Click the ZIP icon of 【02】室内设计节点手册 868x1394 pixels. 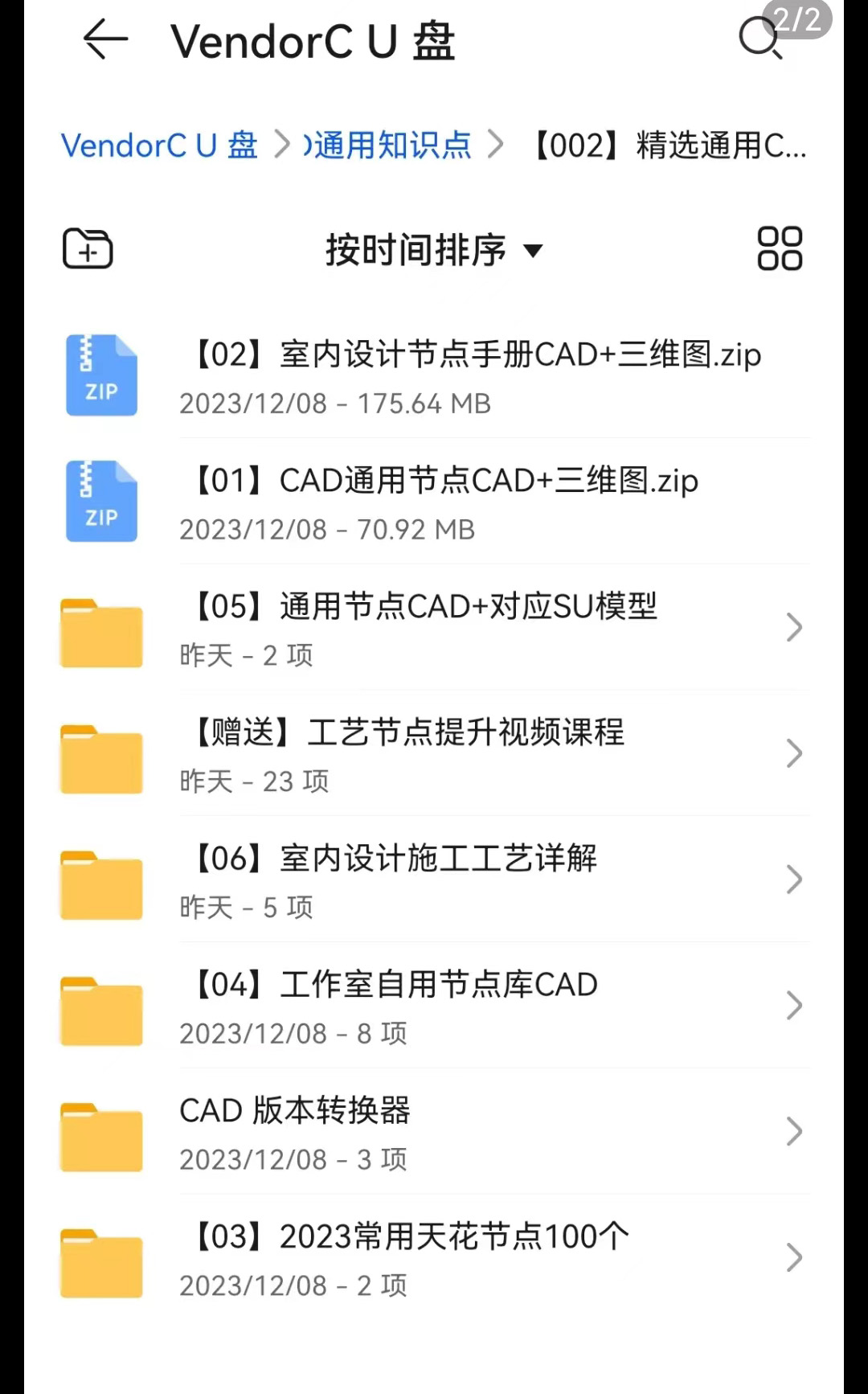(101, 375)
